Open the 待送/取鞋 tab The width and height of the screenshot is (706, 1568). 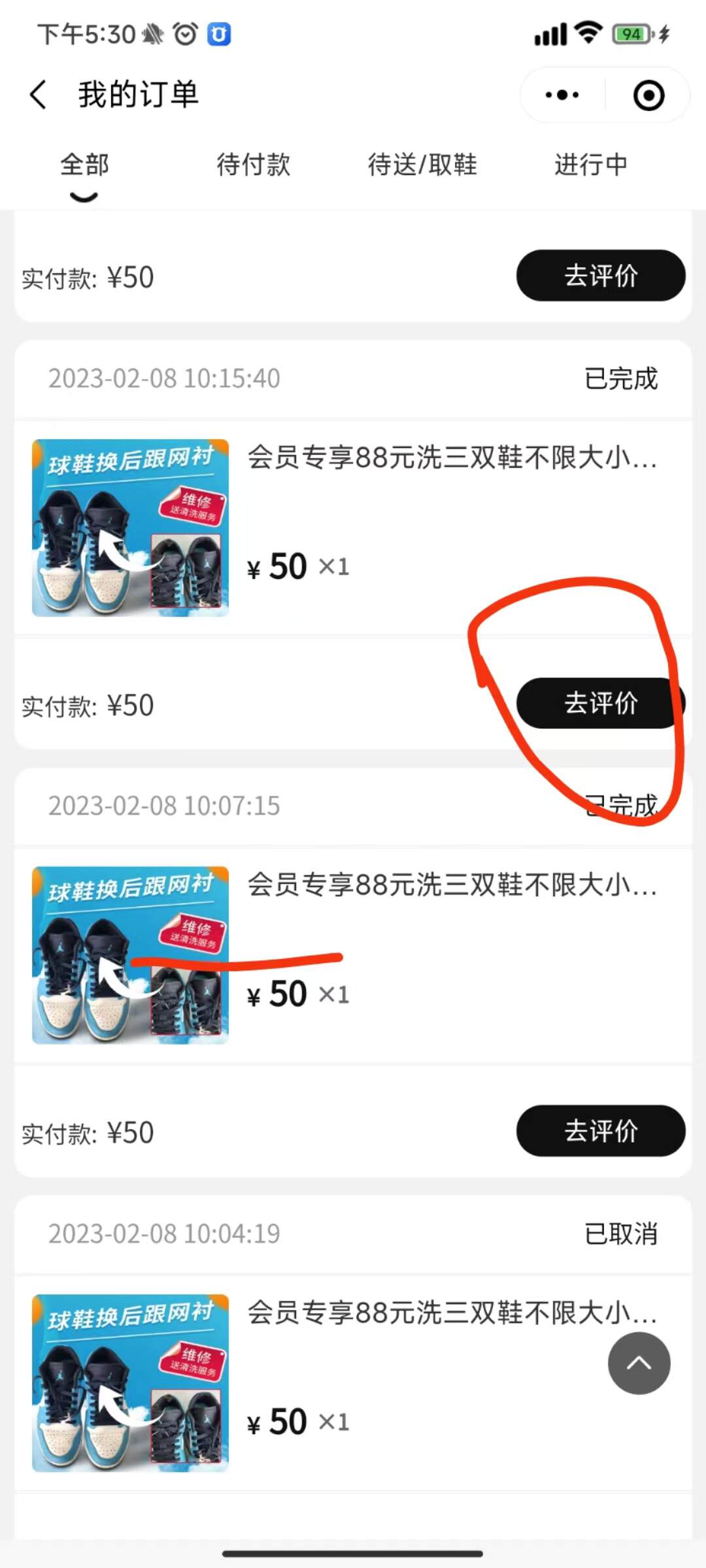coord(422,165)
